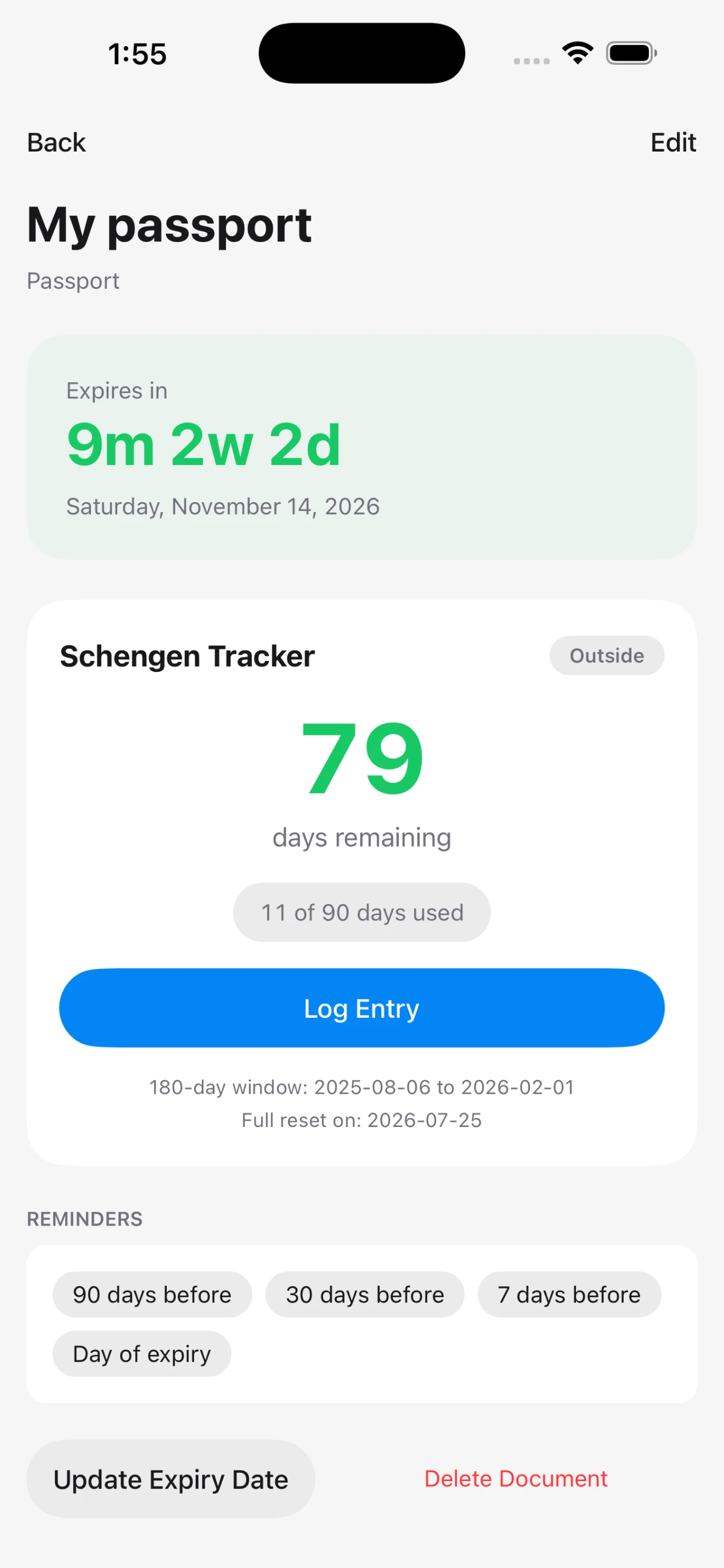Select the Day of expiry reminder chip
Viewport: 724px width, 1568px height.
coord(142,1354)
